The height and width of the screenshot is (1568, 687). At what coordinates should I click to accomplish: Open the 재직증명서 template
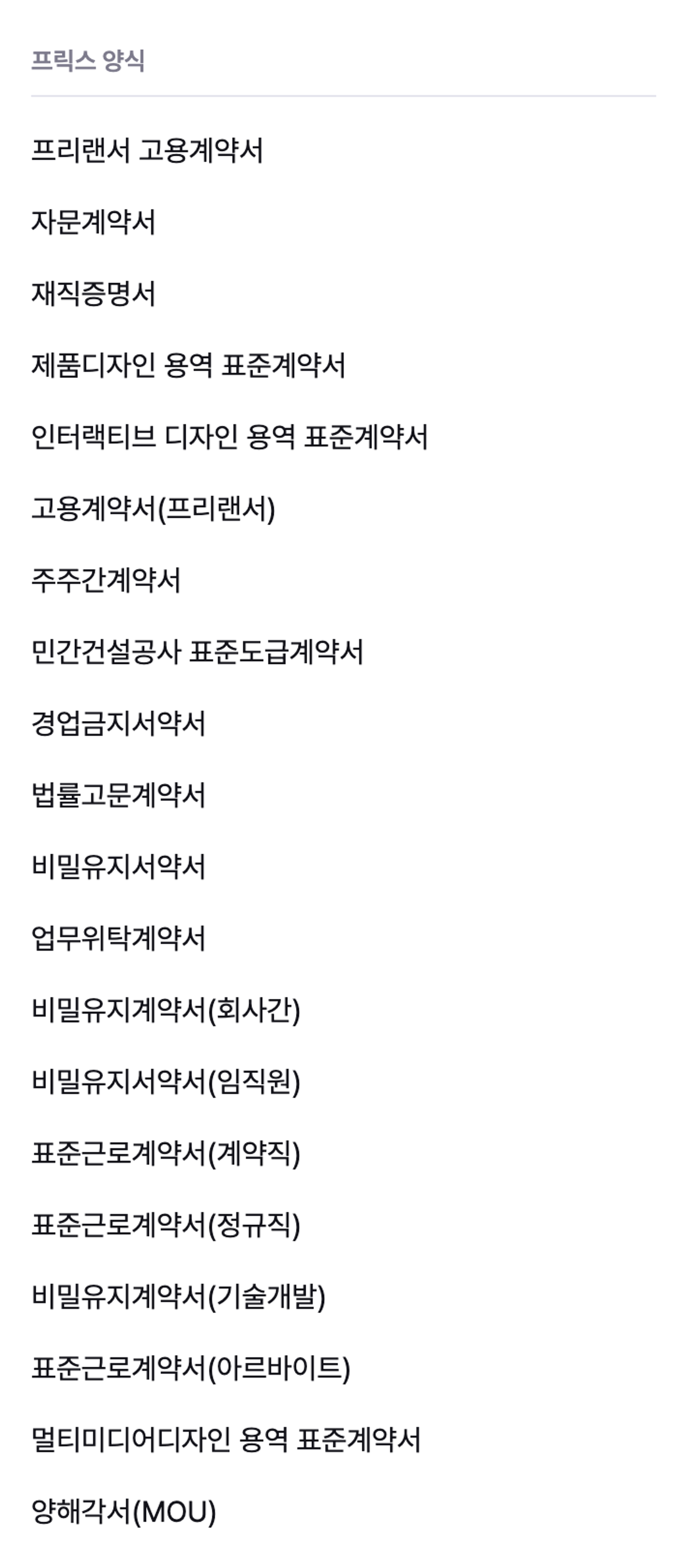pyautogui.click(x=93, y=294)
